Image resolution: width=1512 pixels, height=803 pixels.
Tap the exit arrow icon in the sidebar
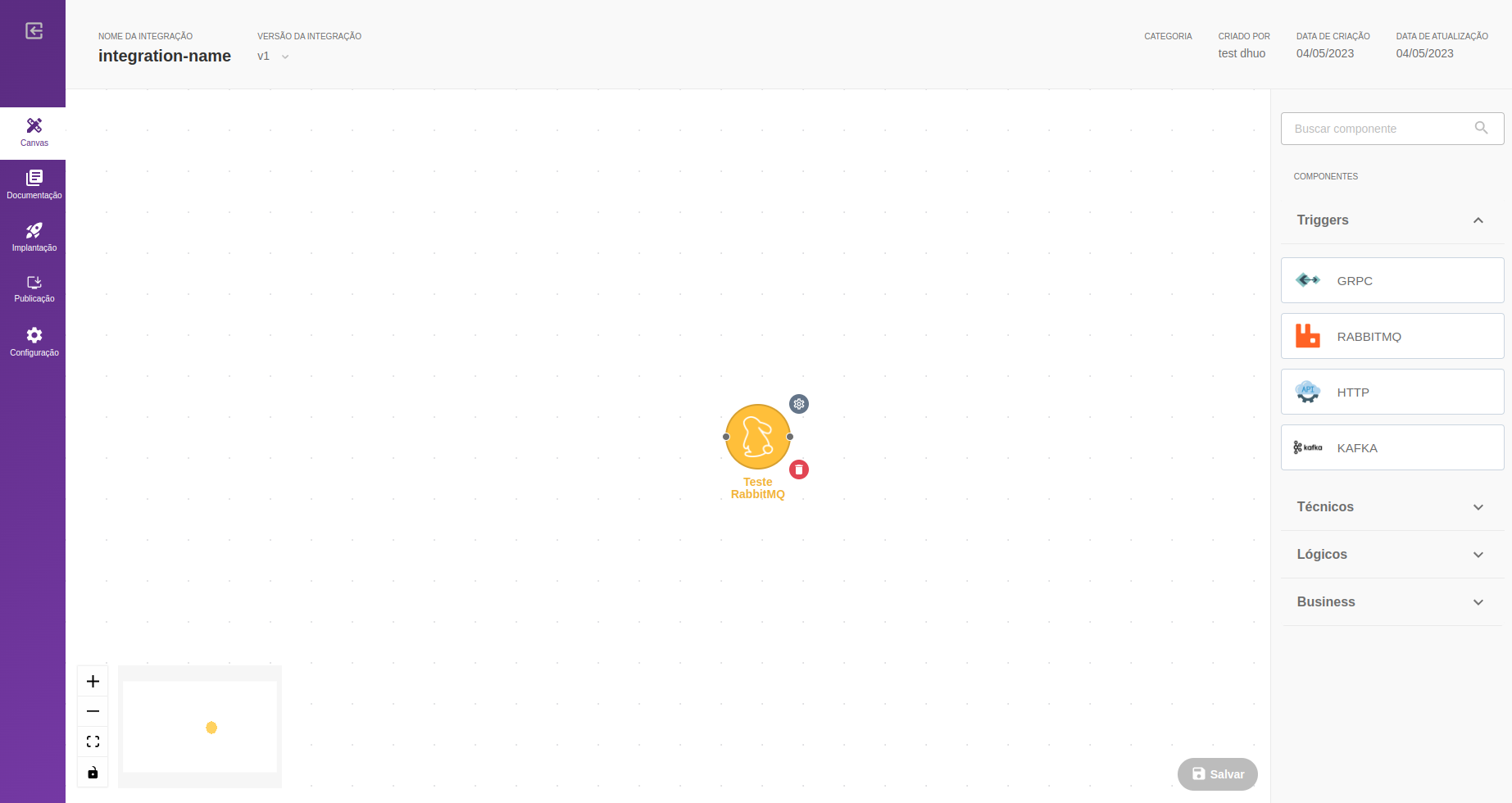coord(34,31)
